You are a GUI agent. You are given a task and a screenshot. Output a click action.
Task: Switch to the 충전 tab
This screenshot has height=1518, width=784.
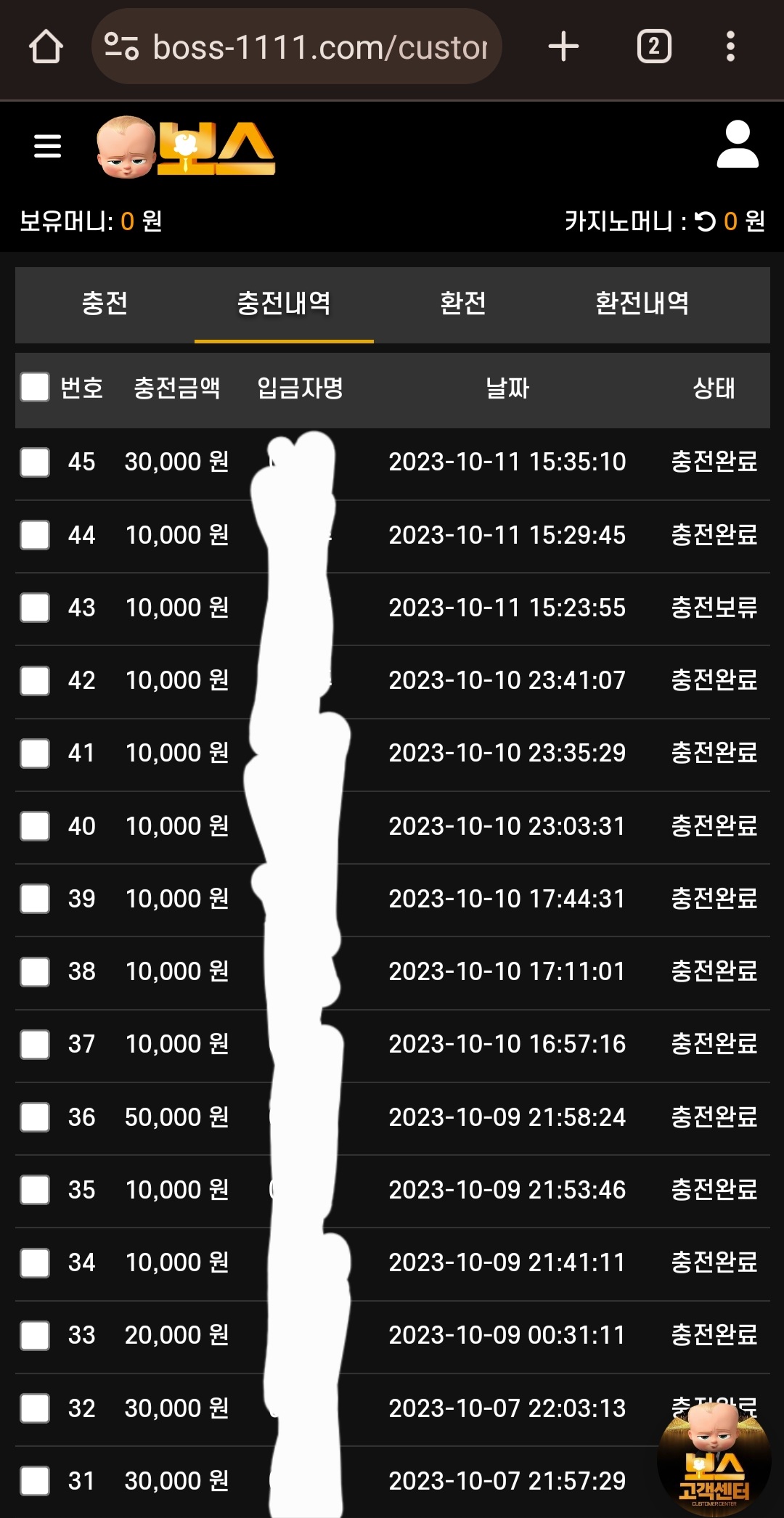tap(105, 303)
